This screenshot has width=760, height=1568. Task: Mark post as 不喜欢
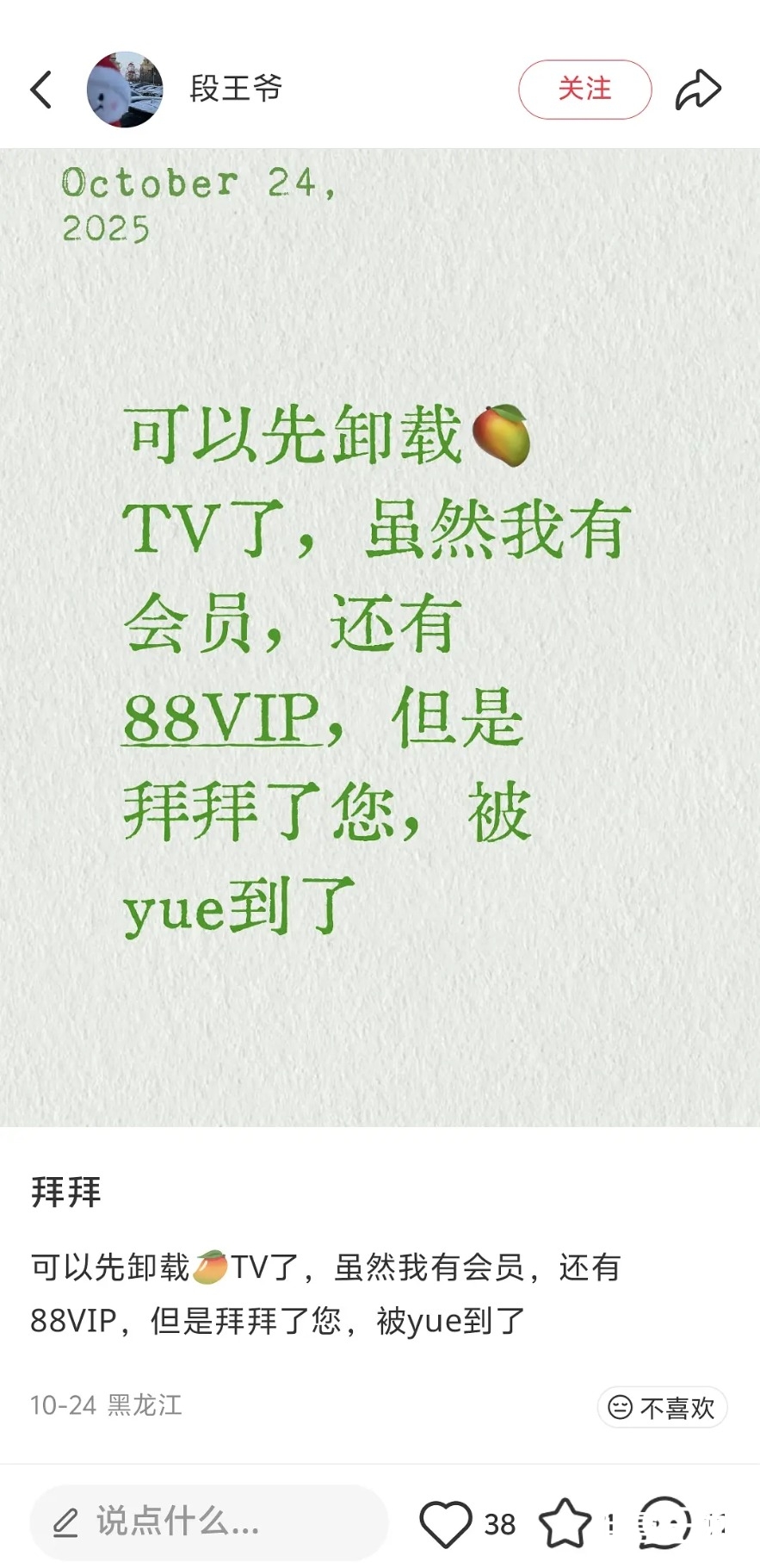662,1407
